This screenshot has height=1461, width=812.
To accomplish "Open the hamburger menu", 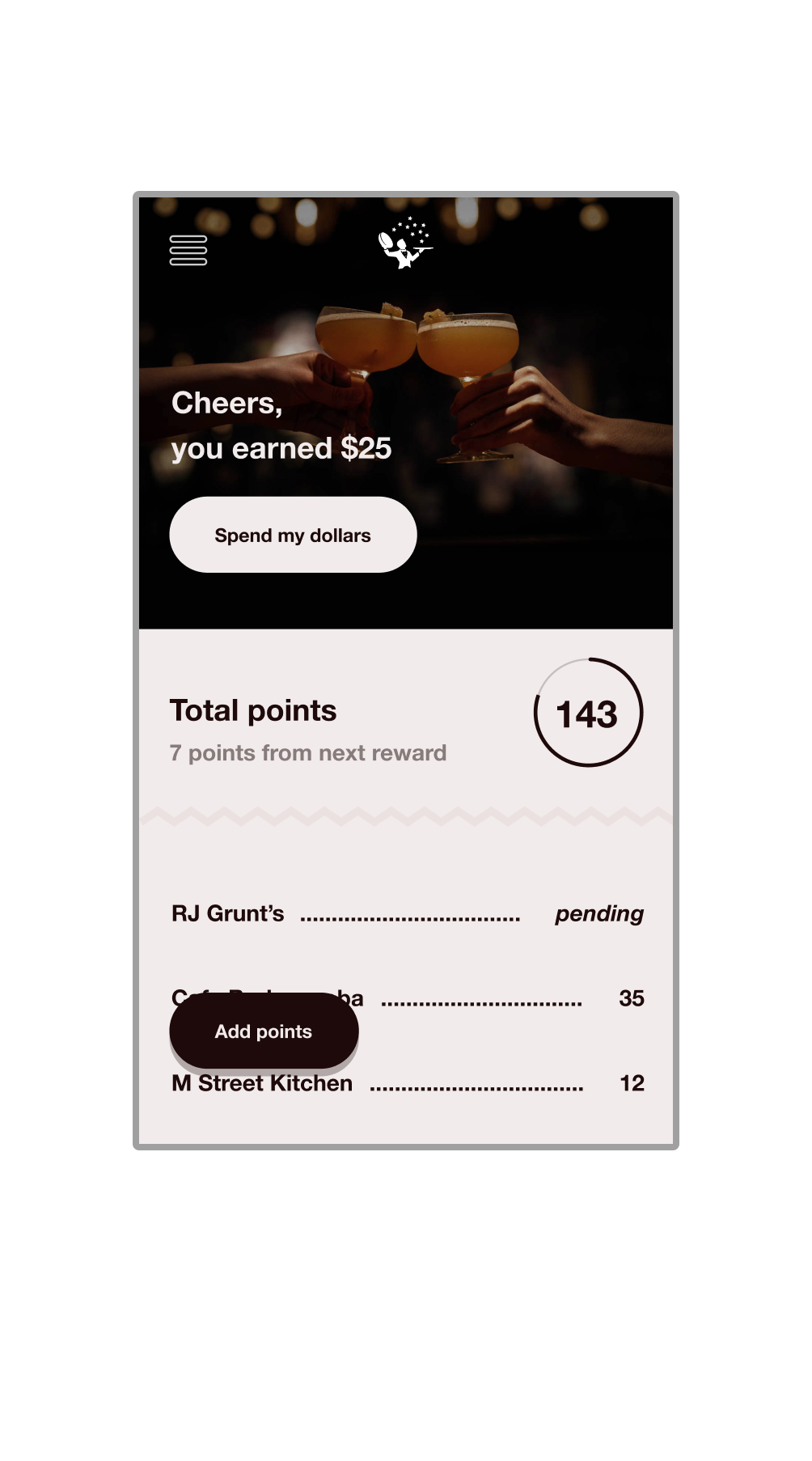I will [188, 250].
